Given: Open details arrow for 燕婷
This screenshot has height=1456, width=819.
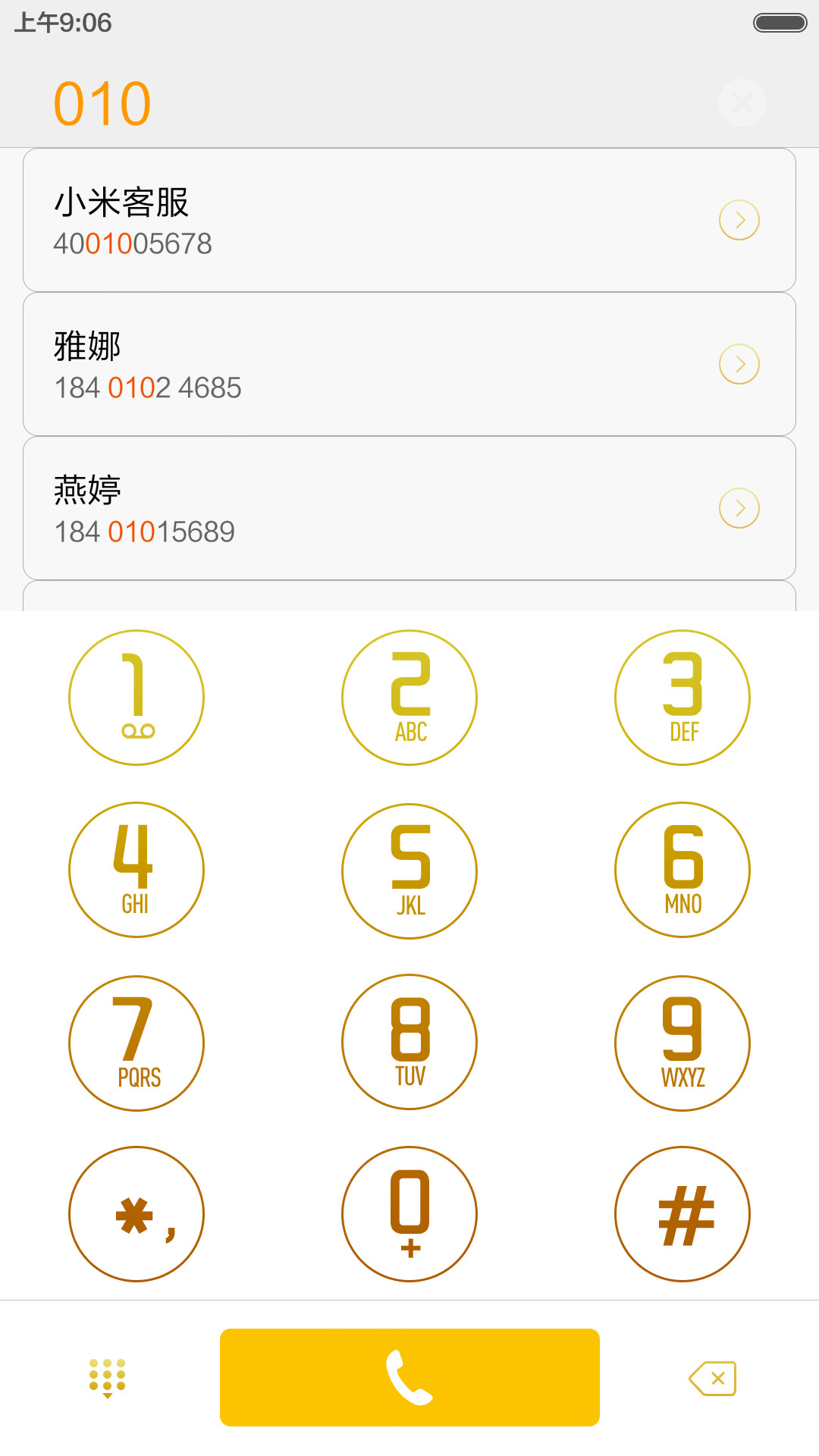Looking at the screenshot, I should (739, 508).
